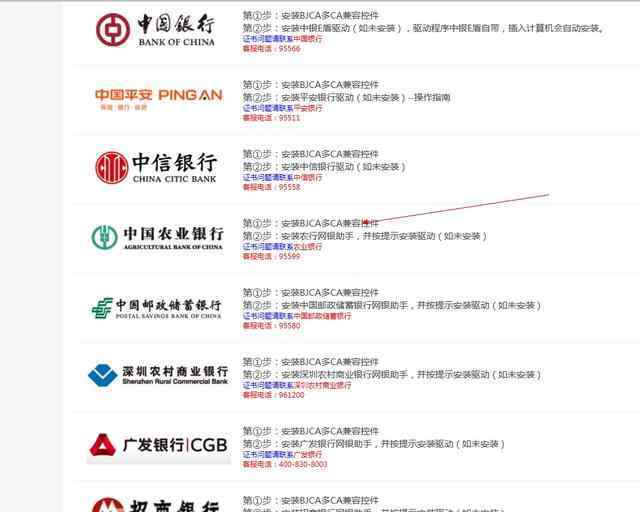Viewport: 640px width, 512px height.
Task: Open the CITIC Bank certificate contact link
Action: tap(282, 177)
